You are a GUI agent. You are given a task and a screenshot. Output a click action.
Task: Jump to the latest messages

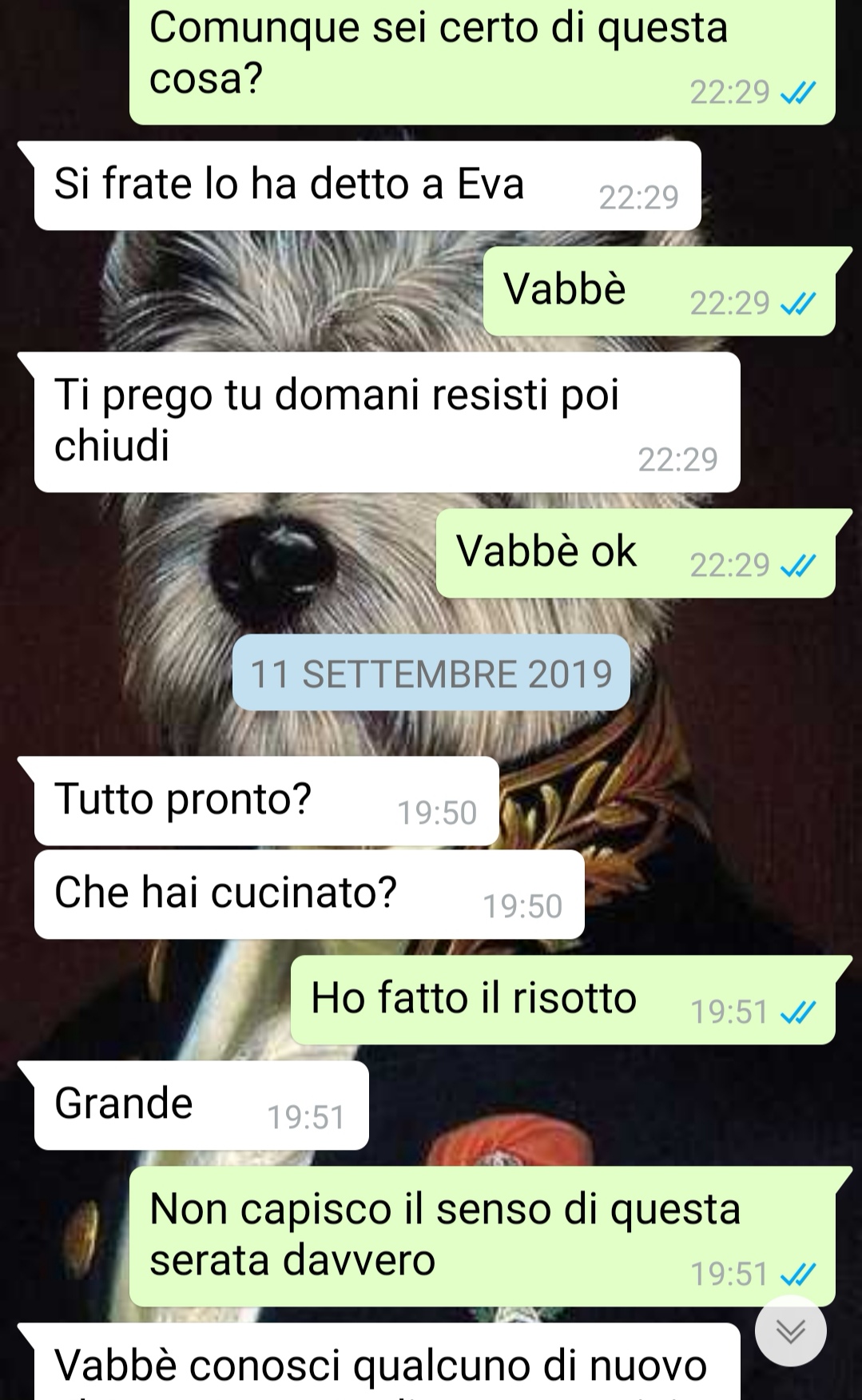coord(790,1330)
